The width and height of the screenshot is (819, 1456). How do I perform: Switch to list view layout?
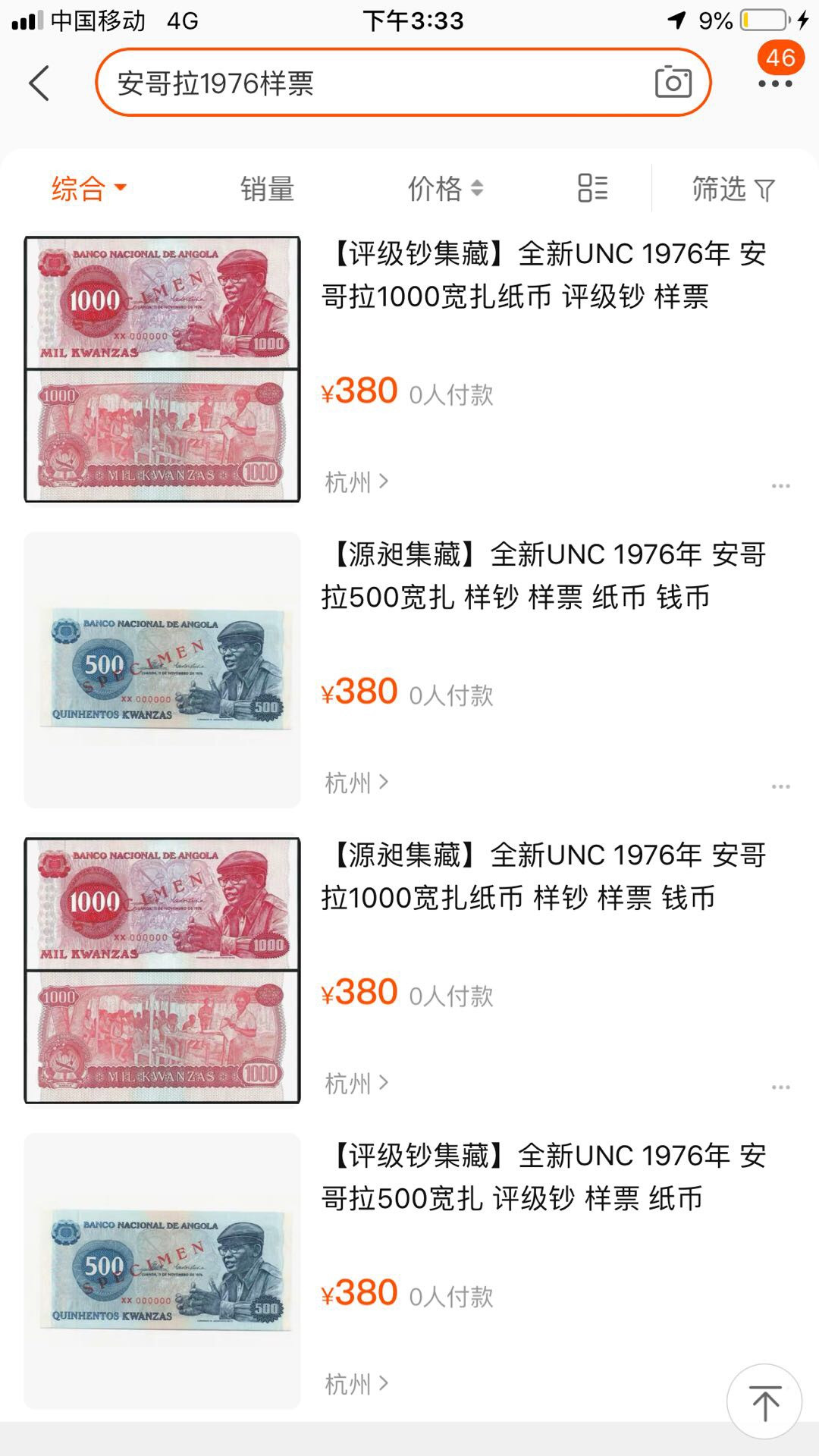pyautogui.click(x=591, y=189)
